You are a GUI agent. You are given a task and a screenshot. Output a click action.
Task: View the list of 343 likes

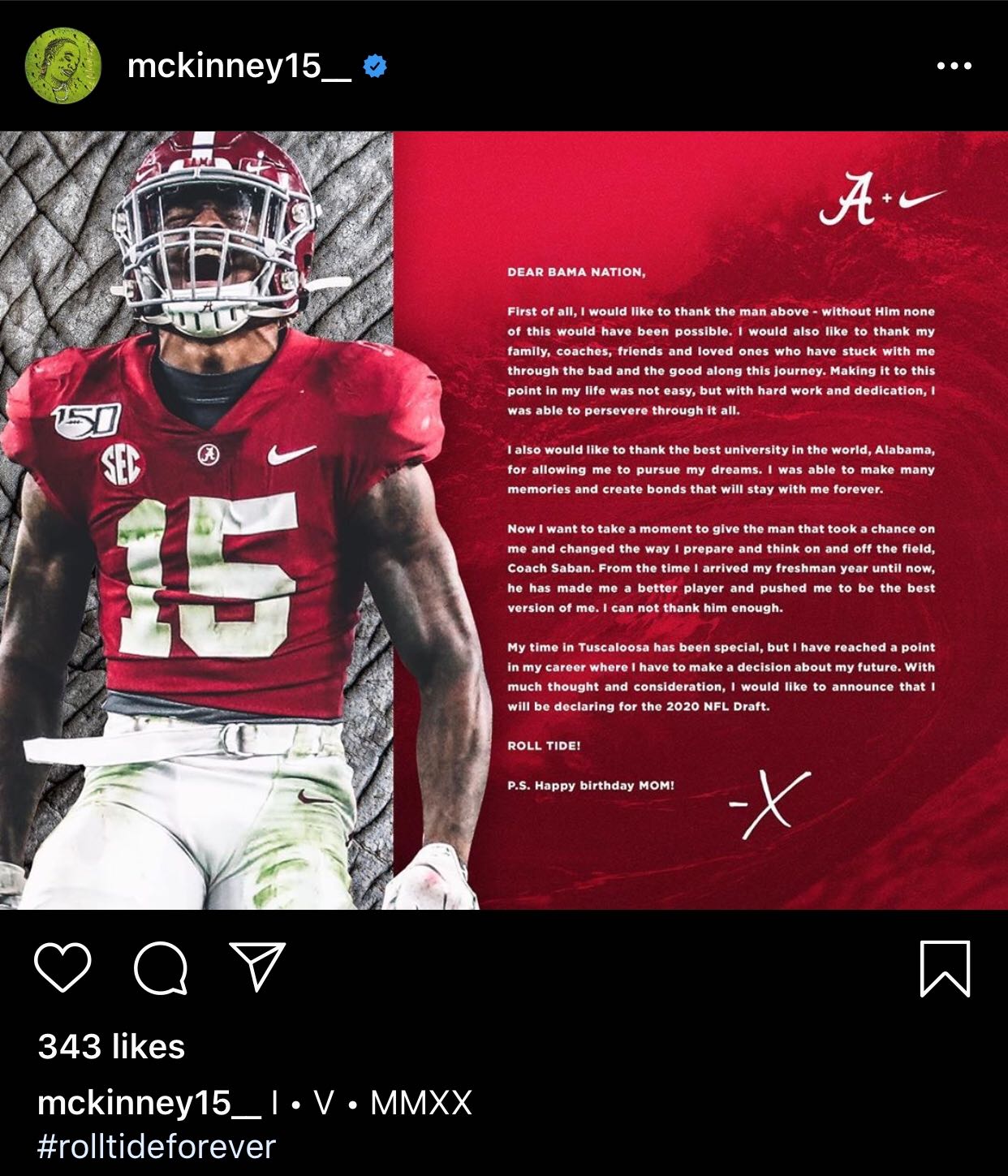click(111, 1046)
